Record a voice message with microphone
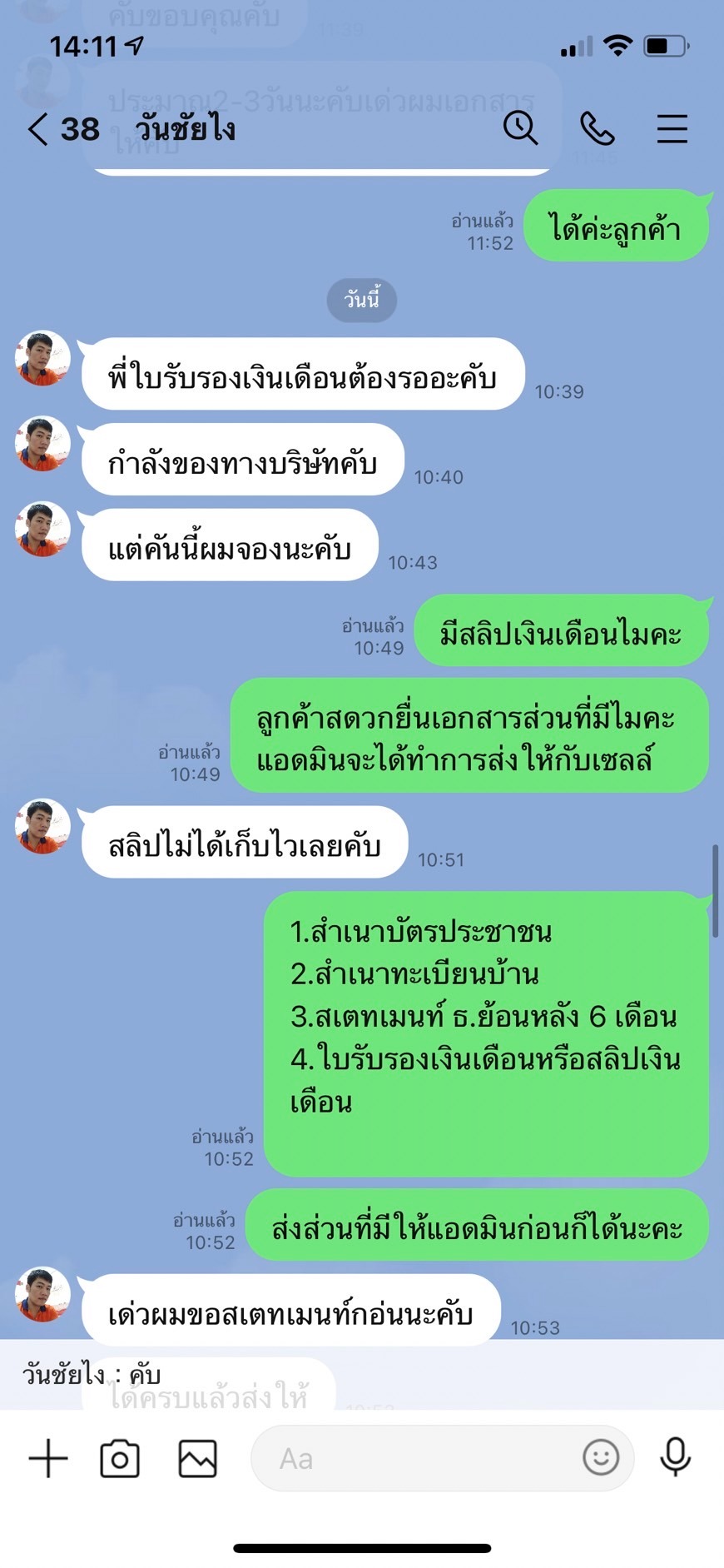724x1568 pixels. pyautogui.click(x=675, y=1457)
